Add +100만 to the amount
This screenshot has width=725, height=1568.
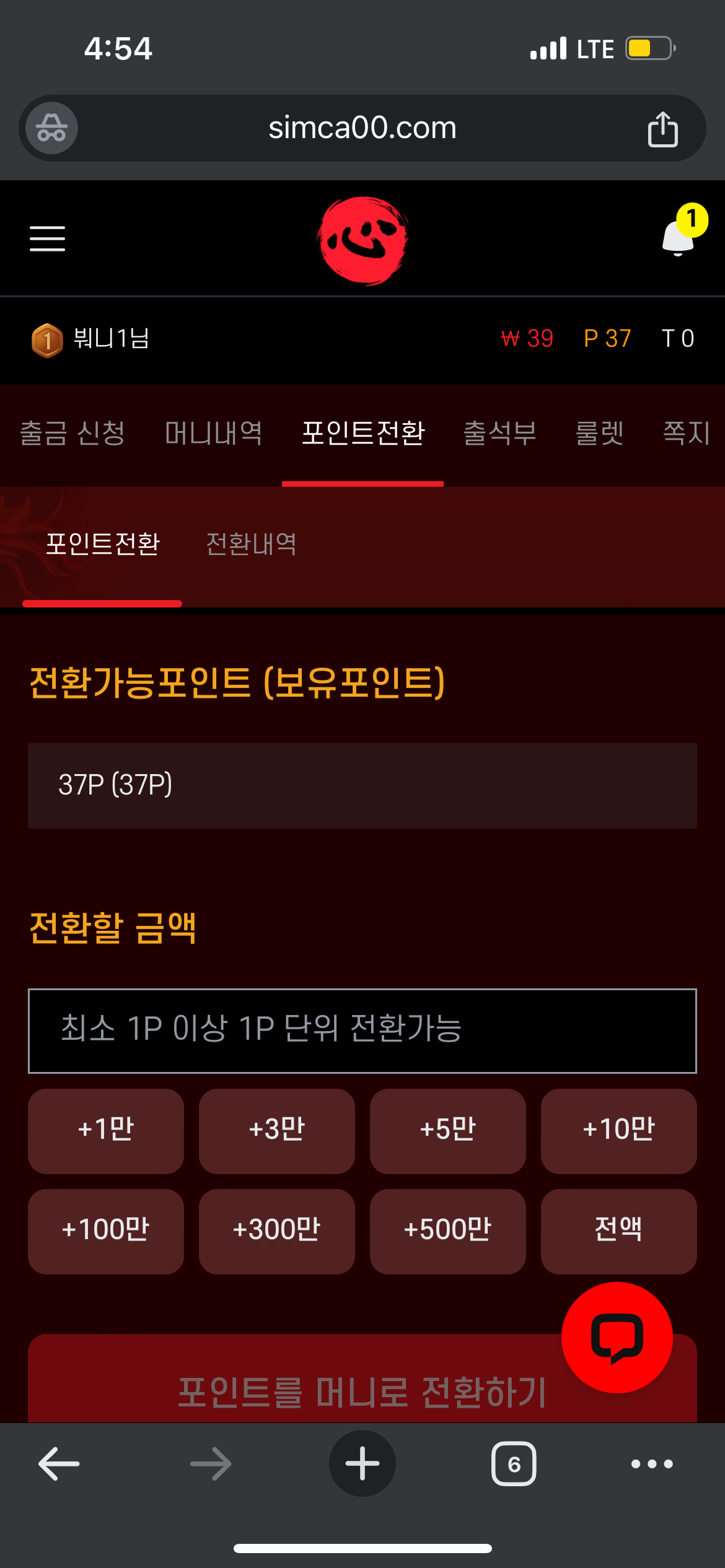pos(106,1231)
